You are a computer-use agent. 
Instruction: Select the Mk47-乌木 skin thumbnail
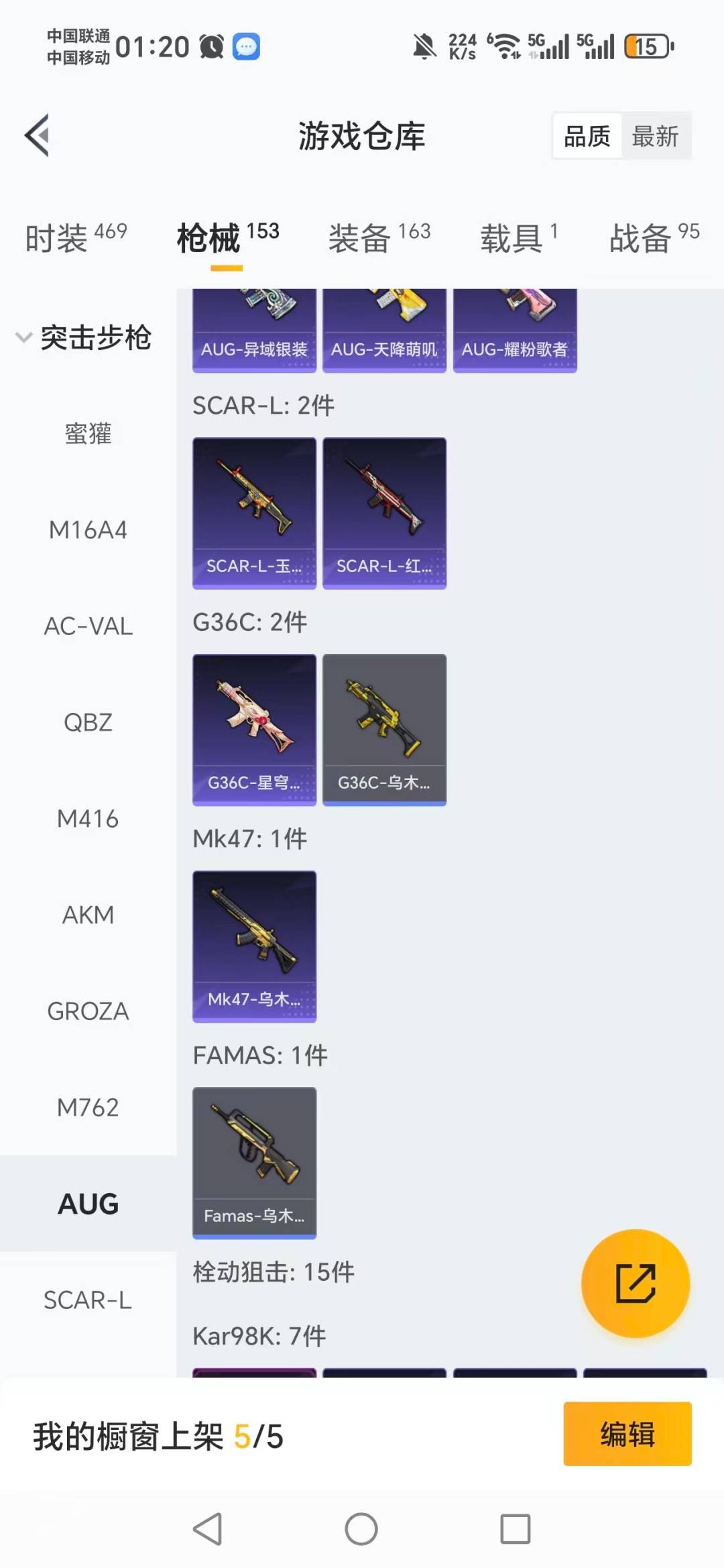click(254, 947)
